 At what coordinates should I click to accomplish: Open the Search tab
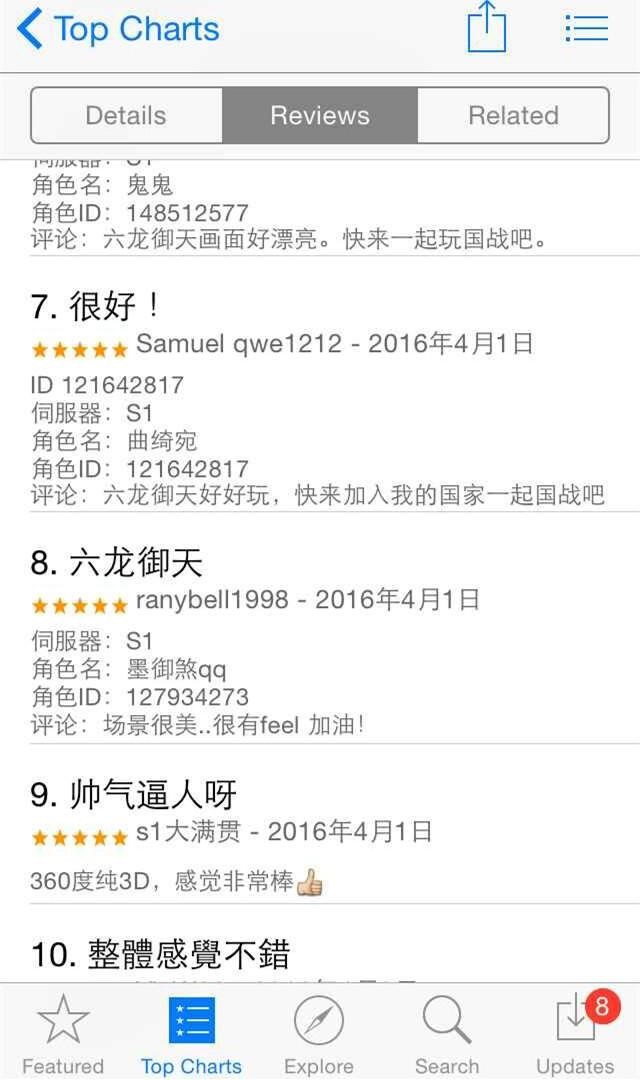tap(447, 1035)
